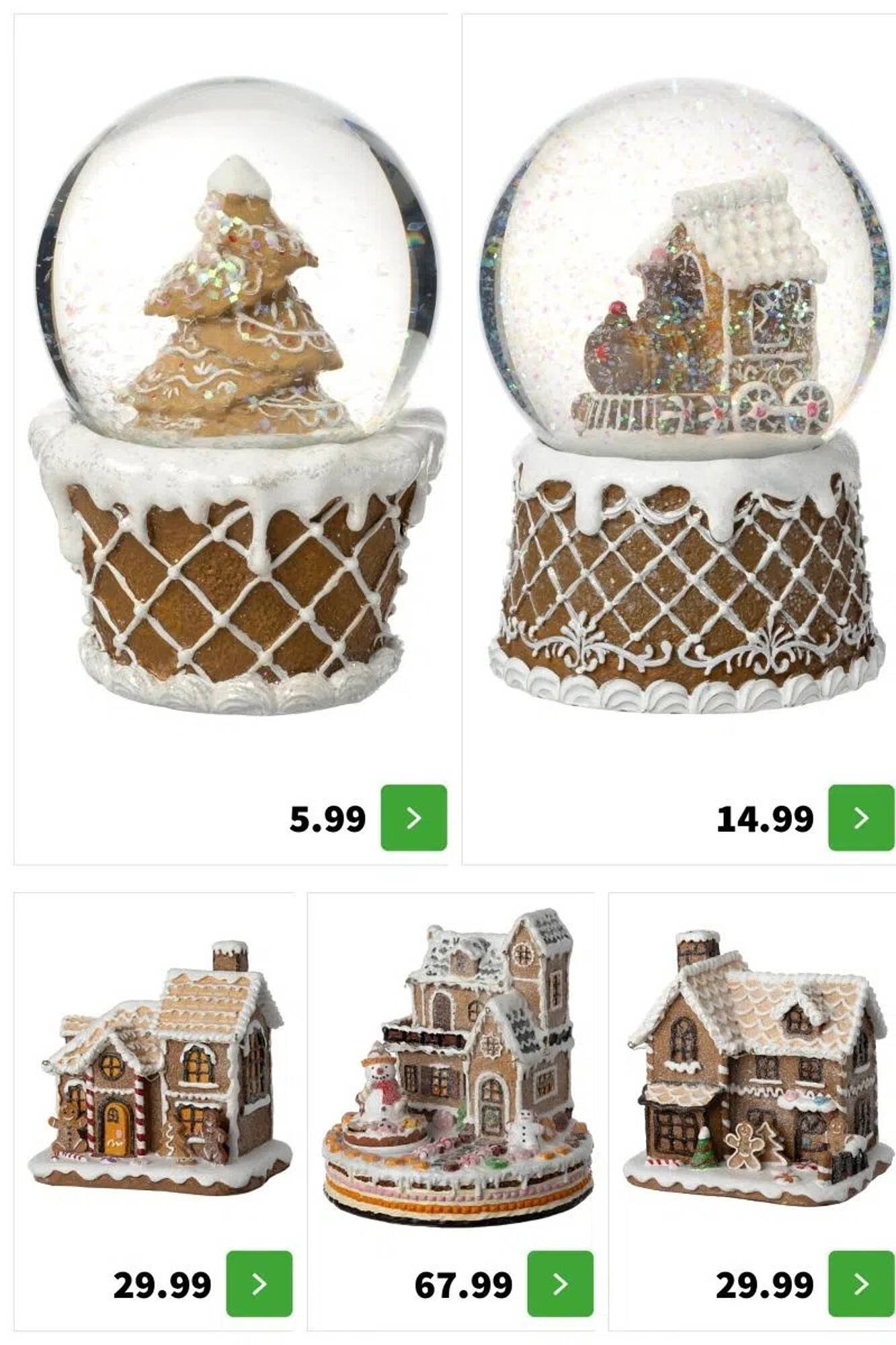Tap the green arrow beside 5.99

coord(413,817)
